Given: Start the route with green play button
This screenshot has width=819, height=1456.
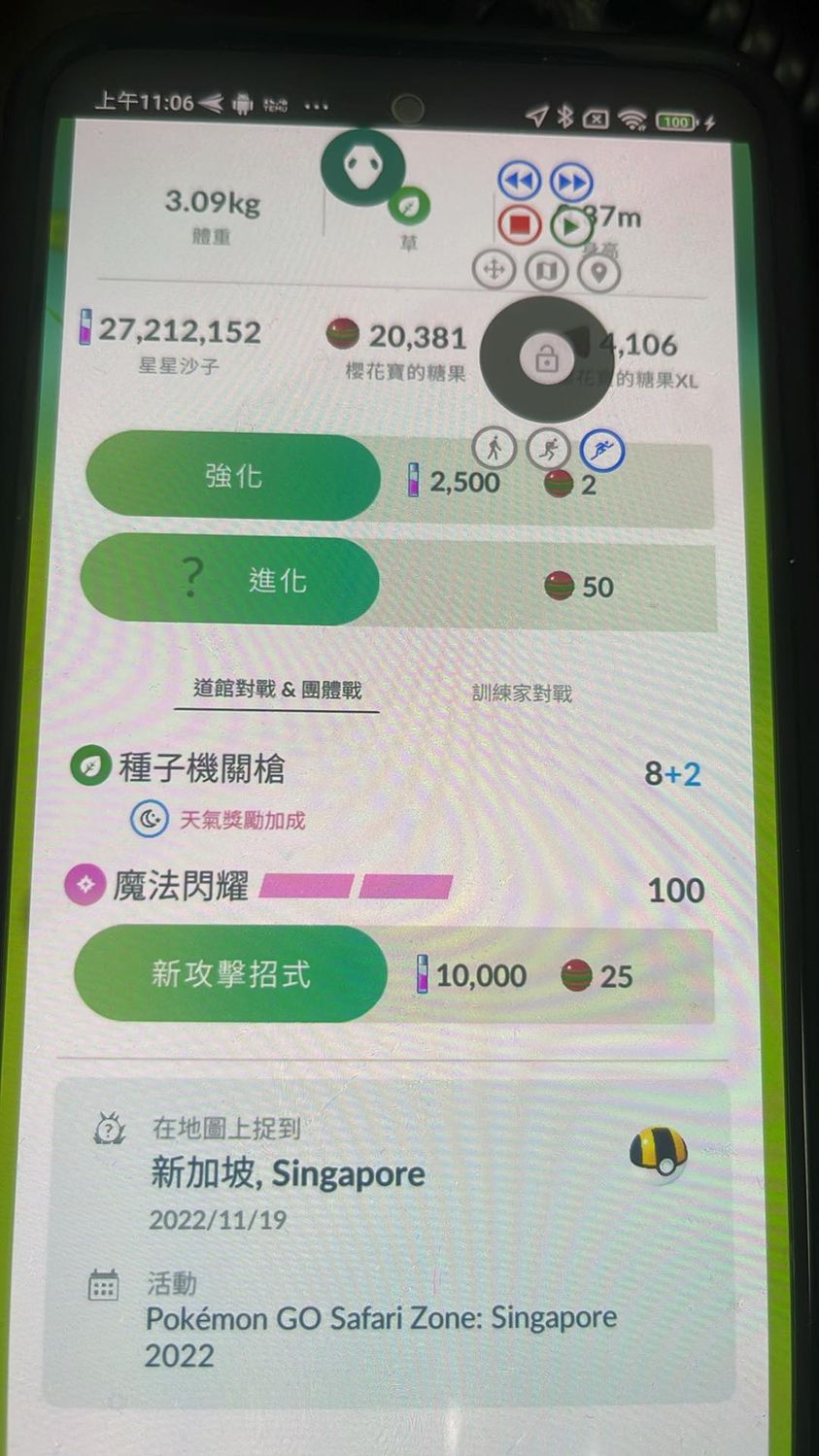Looking at the screenshot, I should click(571, 226).
